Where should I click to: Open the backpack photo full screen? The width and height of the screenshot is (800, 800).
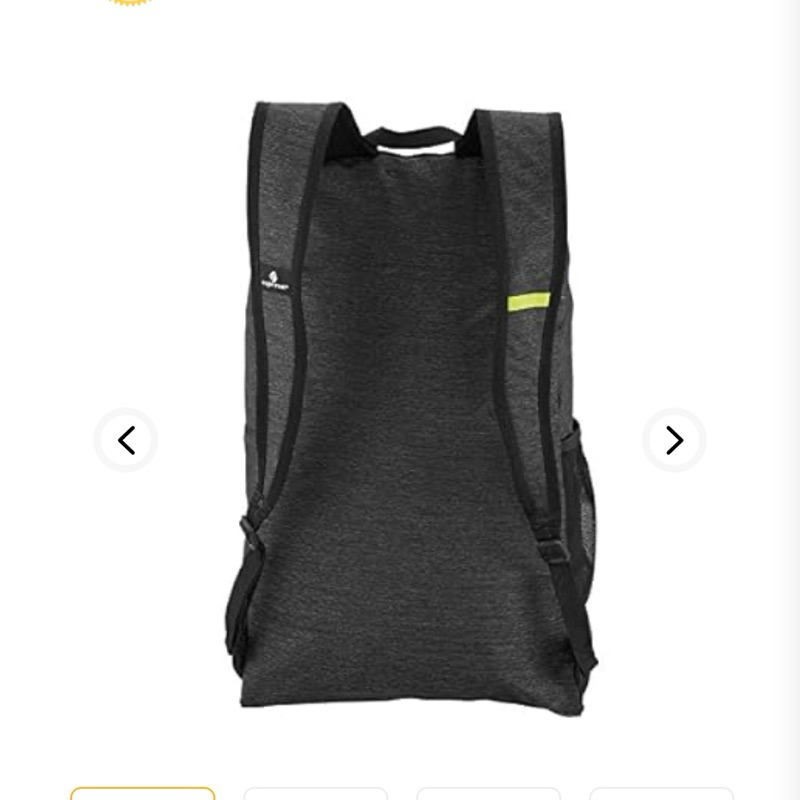[x=410, y=408]
